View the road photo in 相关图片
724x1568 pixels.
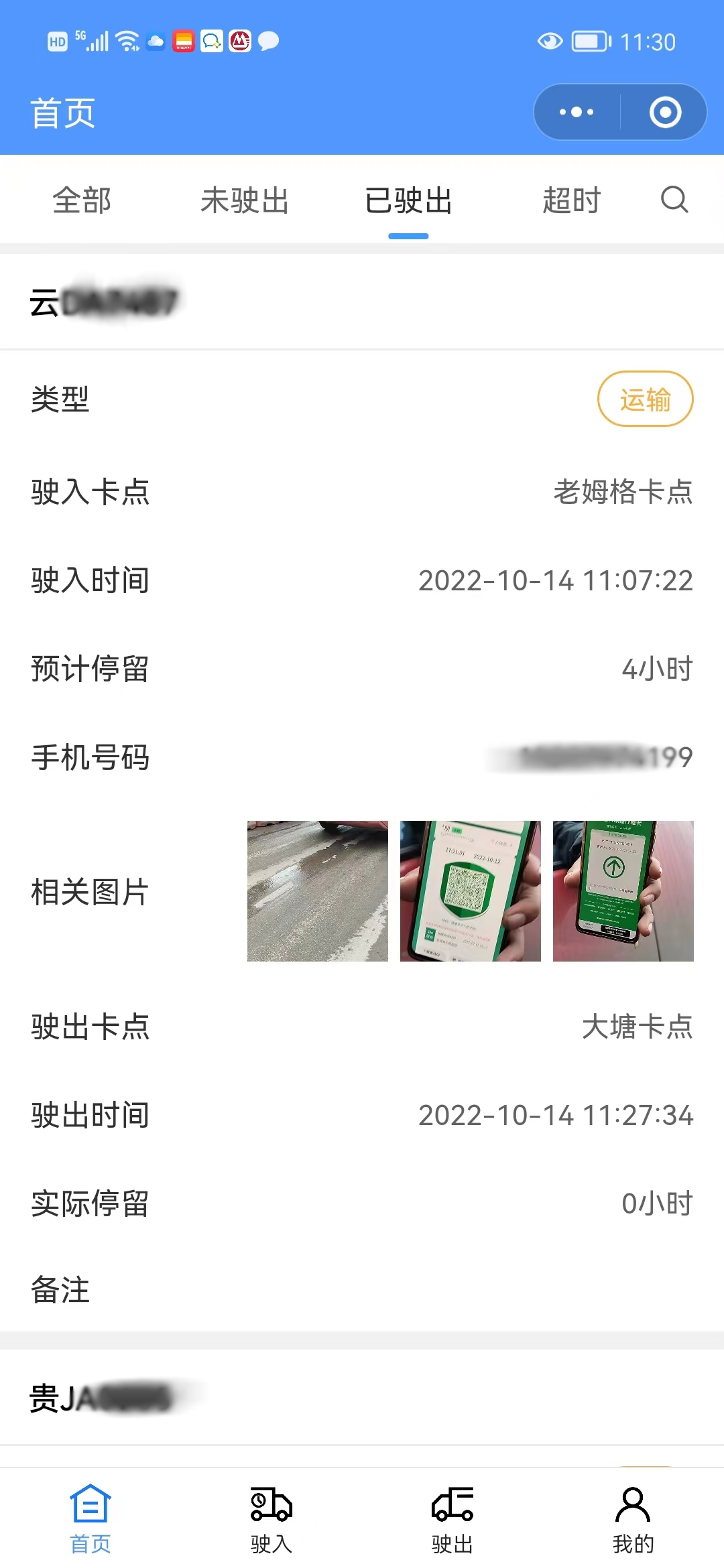pos(317,891)
